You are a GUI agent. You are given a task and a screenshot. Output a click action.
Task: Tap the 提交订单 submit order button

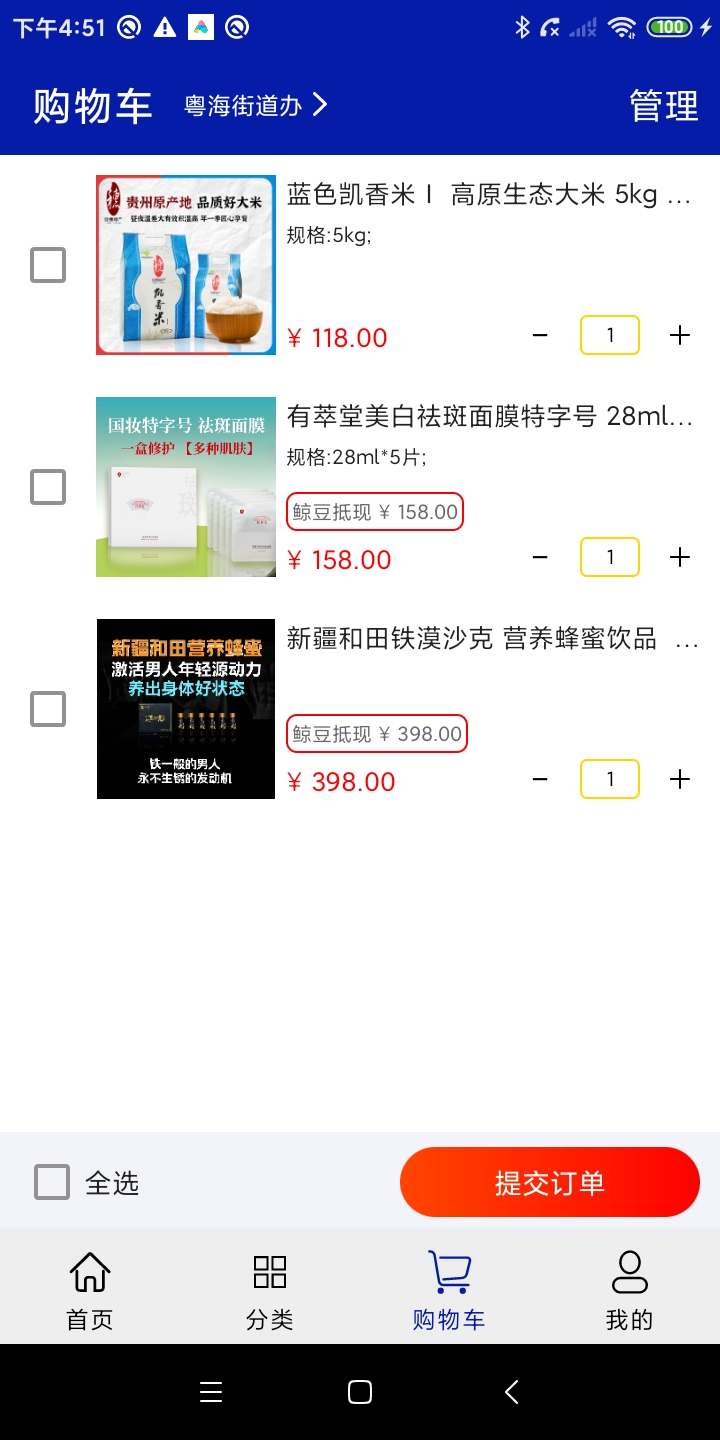[549, 1182]
